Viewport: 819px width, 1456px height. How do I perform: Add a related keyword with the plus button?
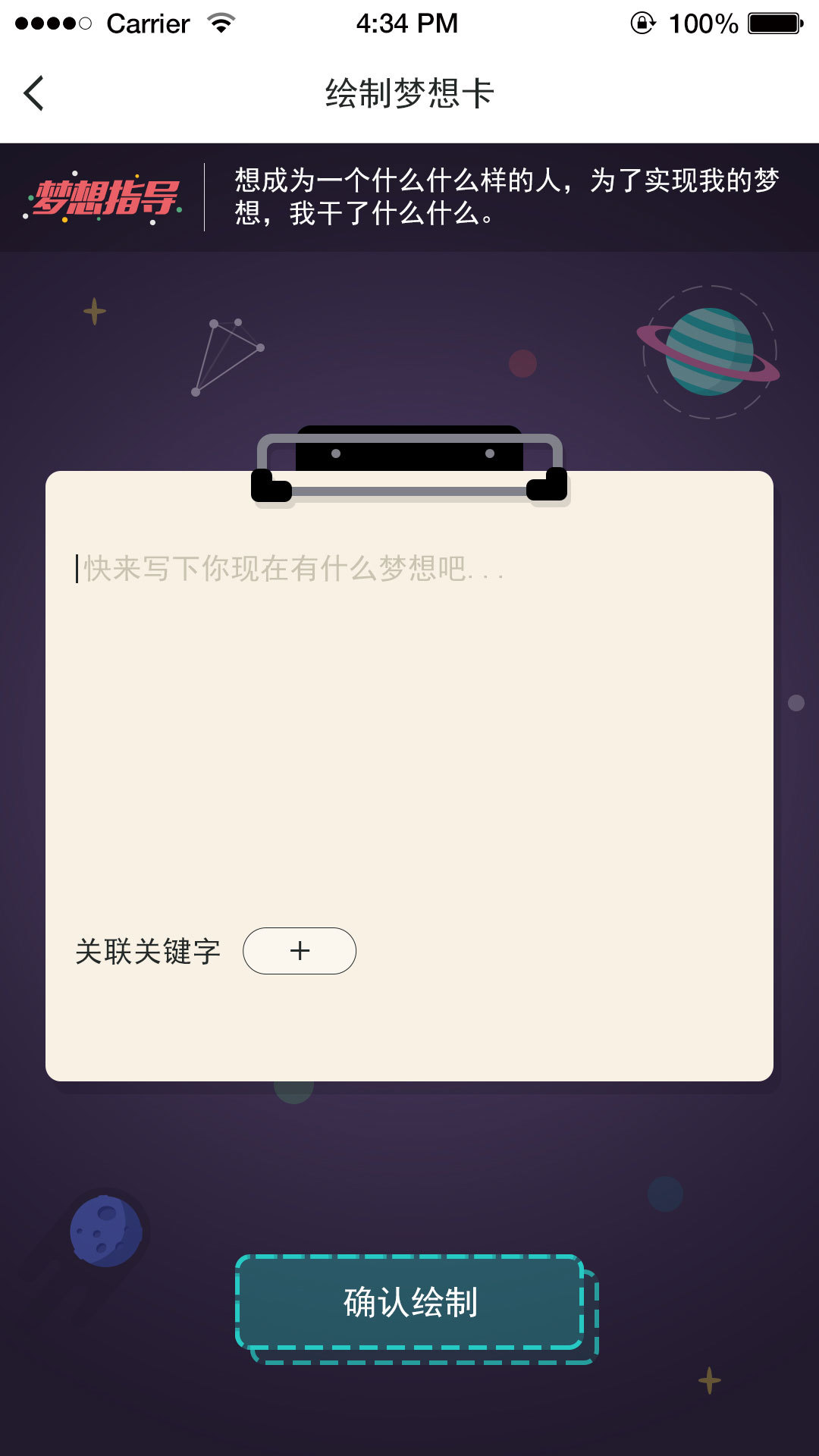300,951
